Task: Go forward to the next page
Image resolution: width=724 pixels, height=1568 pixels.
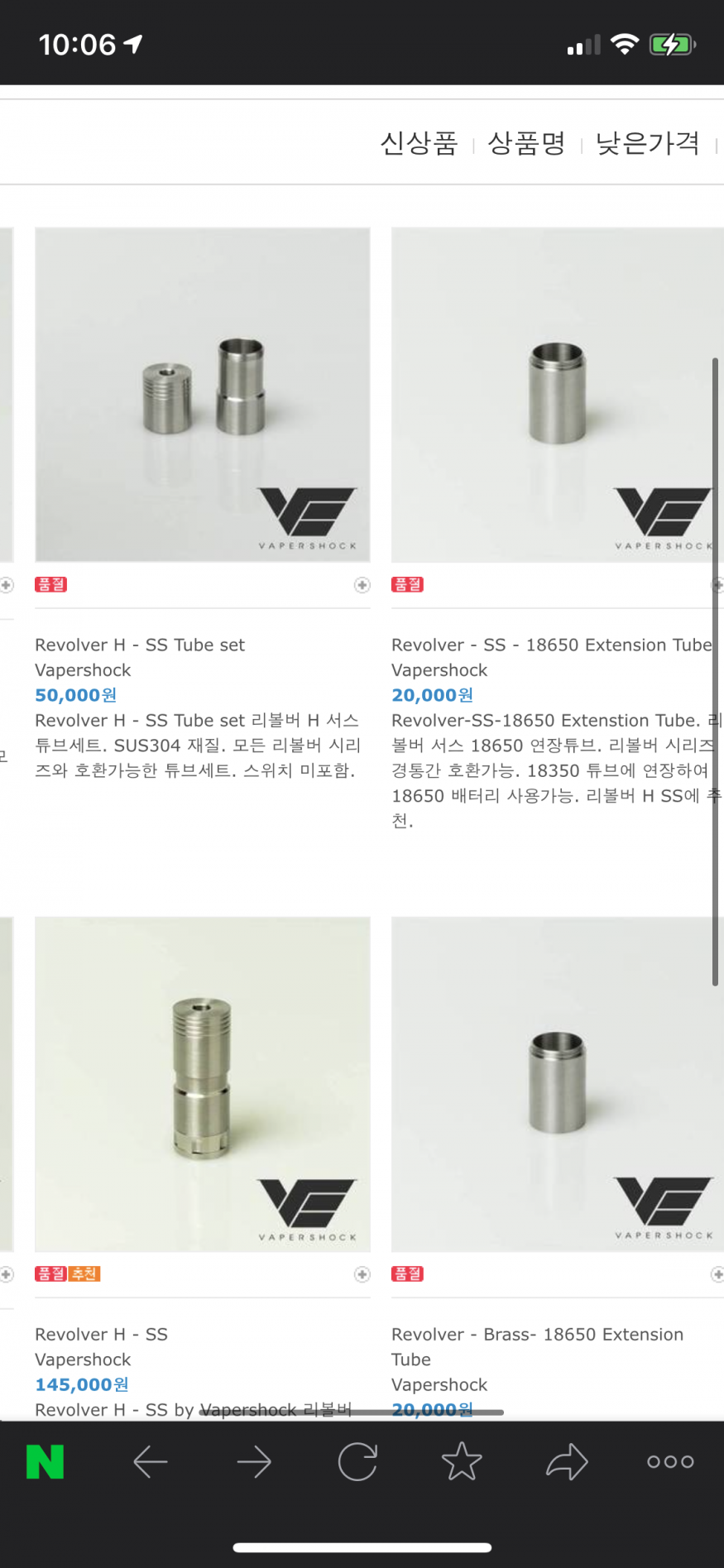Action: (x=254, y=1462)
